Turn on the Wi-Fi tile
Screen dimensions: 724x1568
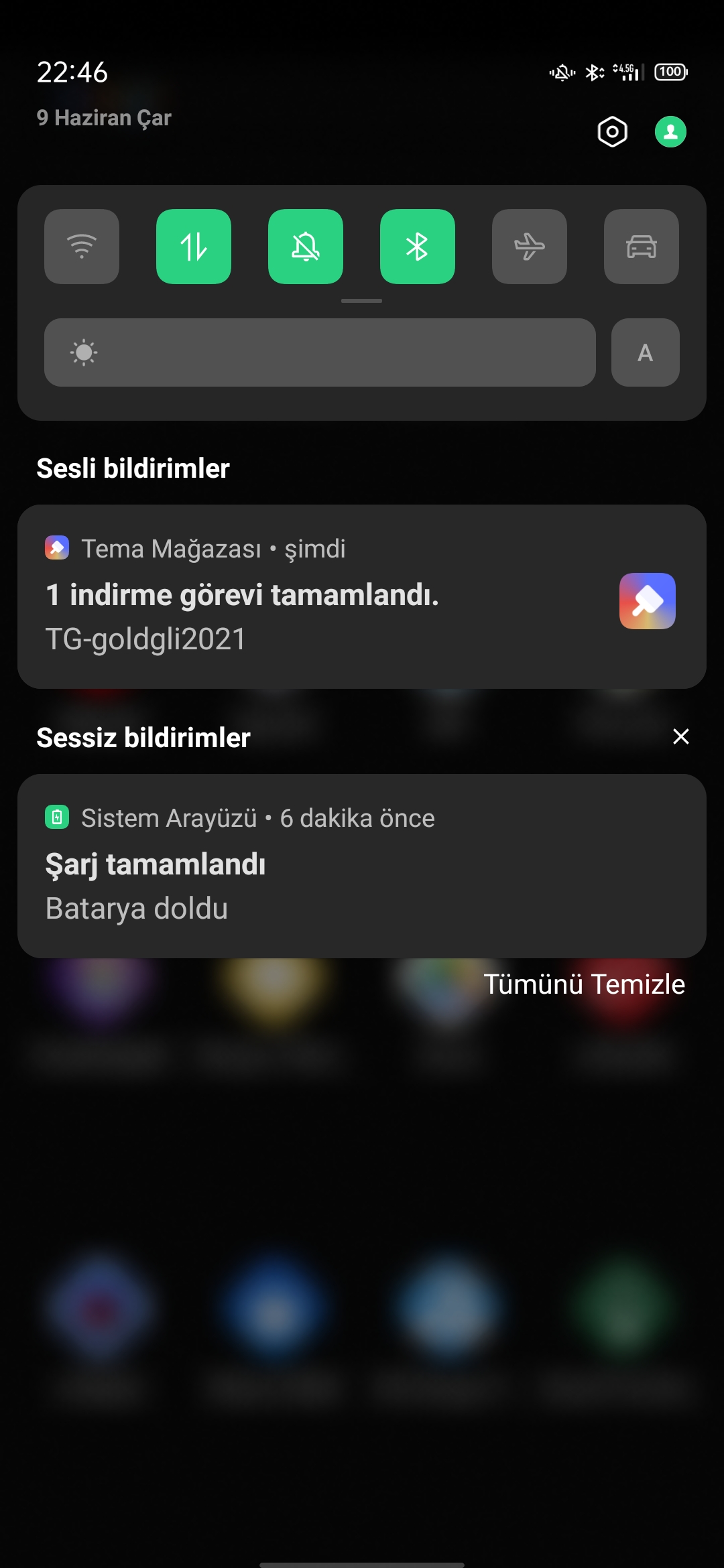pyautogui.click(x=82, y=247)
